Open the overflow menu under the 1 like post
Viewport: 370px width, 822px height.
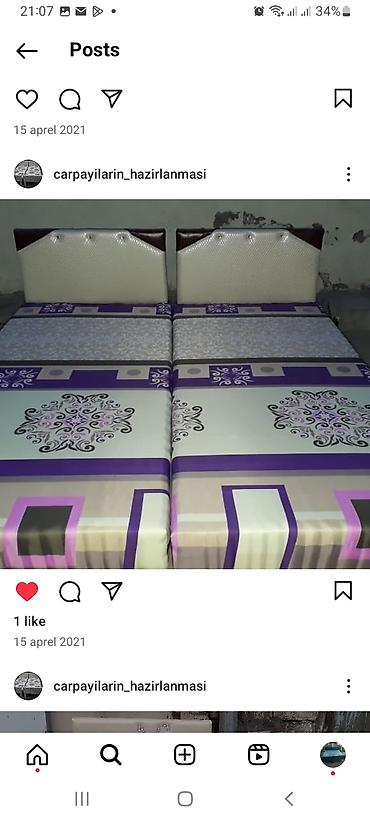click(349, 686)
